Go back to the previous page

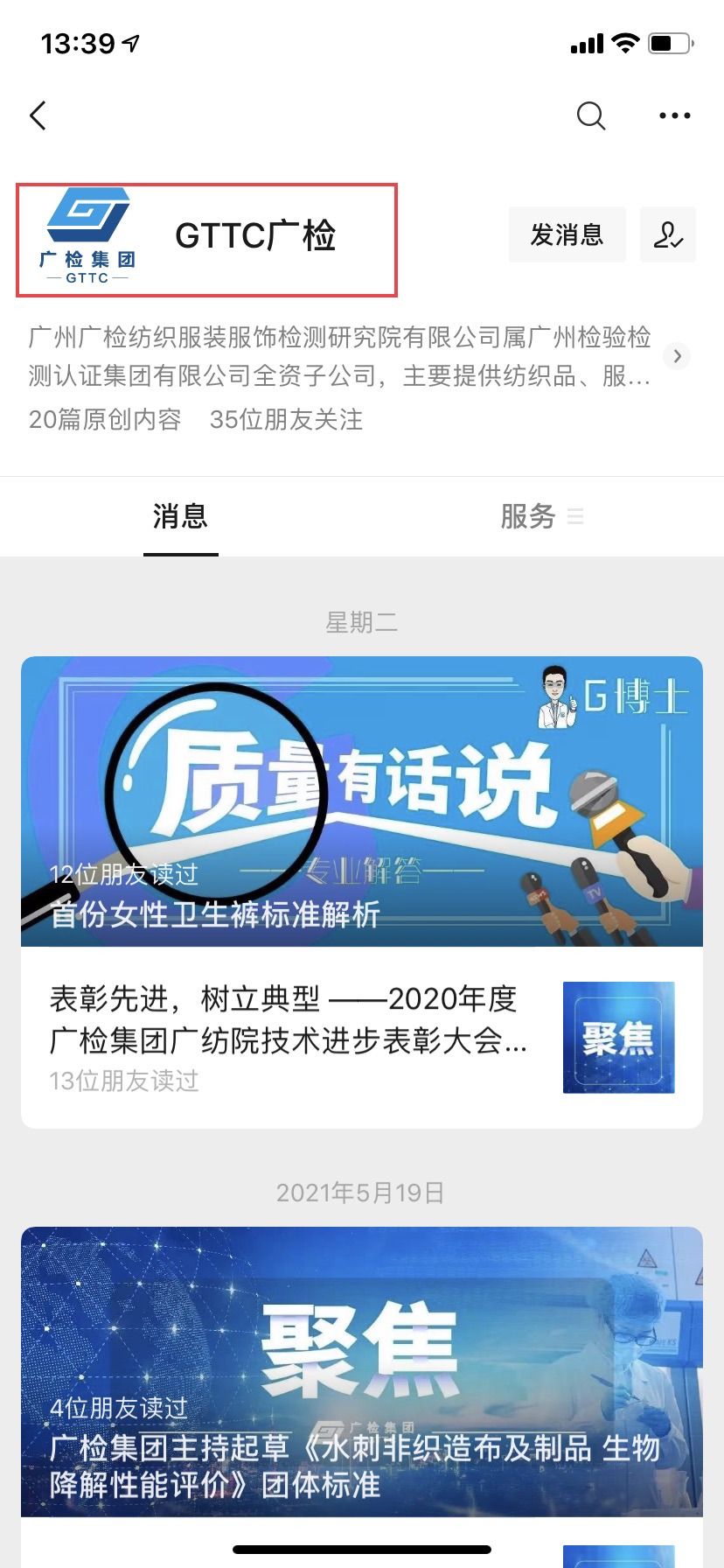(x=38, y=115)
